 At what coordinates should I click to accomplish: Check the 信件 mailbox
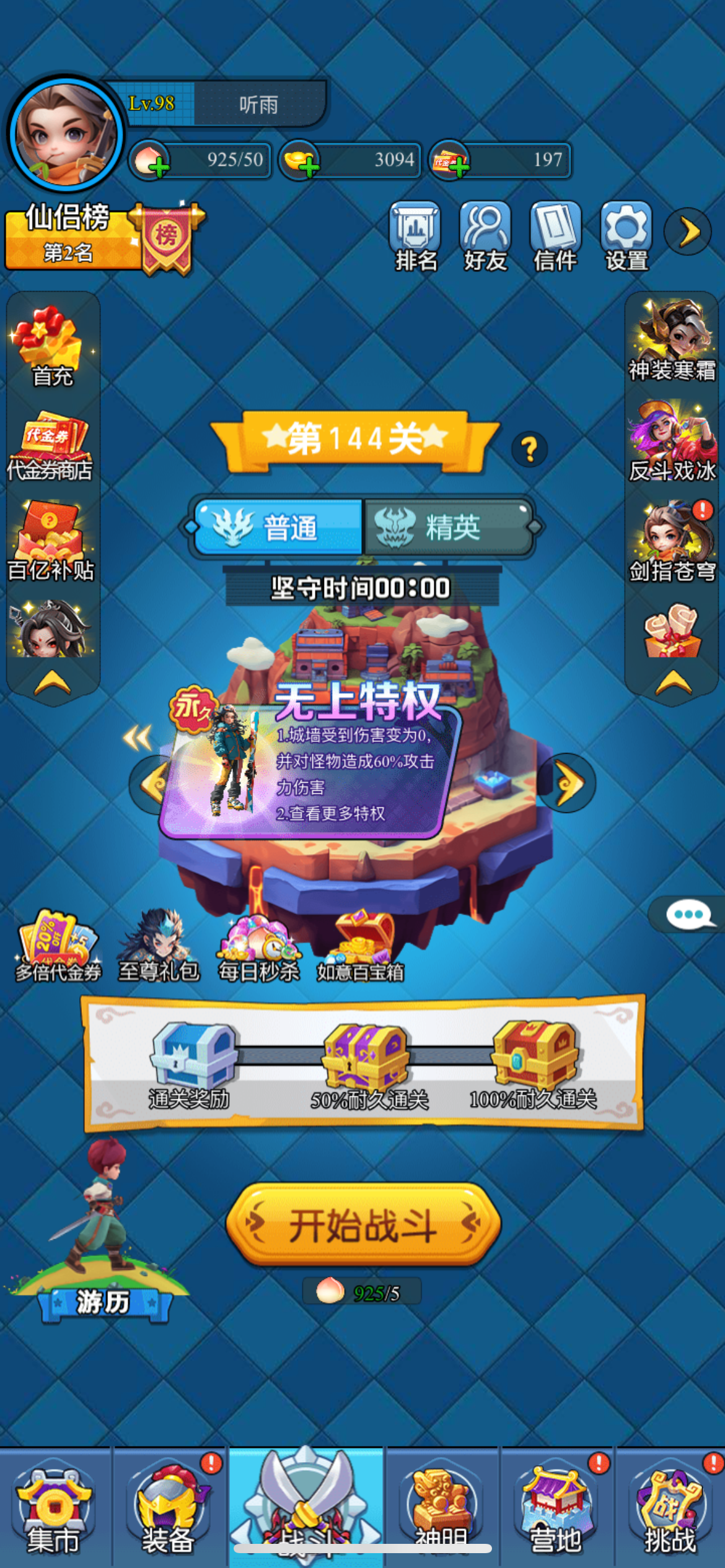coord(556,237)
